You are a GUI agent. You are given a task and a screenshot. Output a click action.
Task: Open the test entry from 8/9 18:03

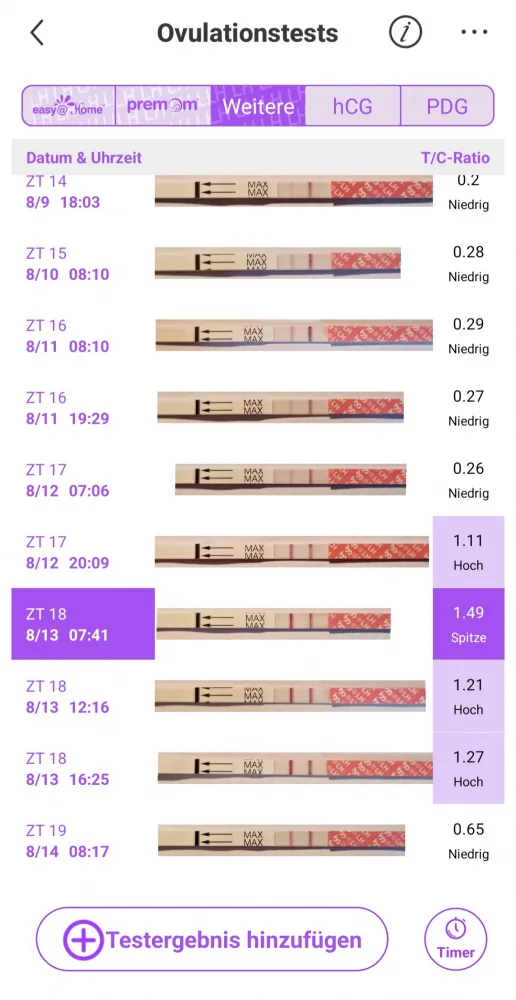(x=258, y=192)
